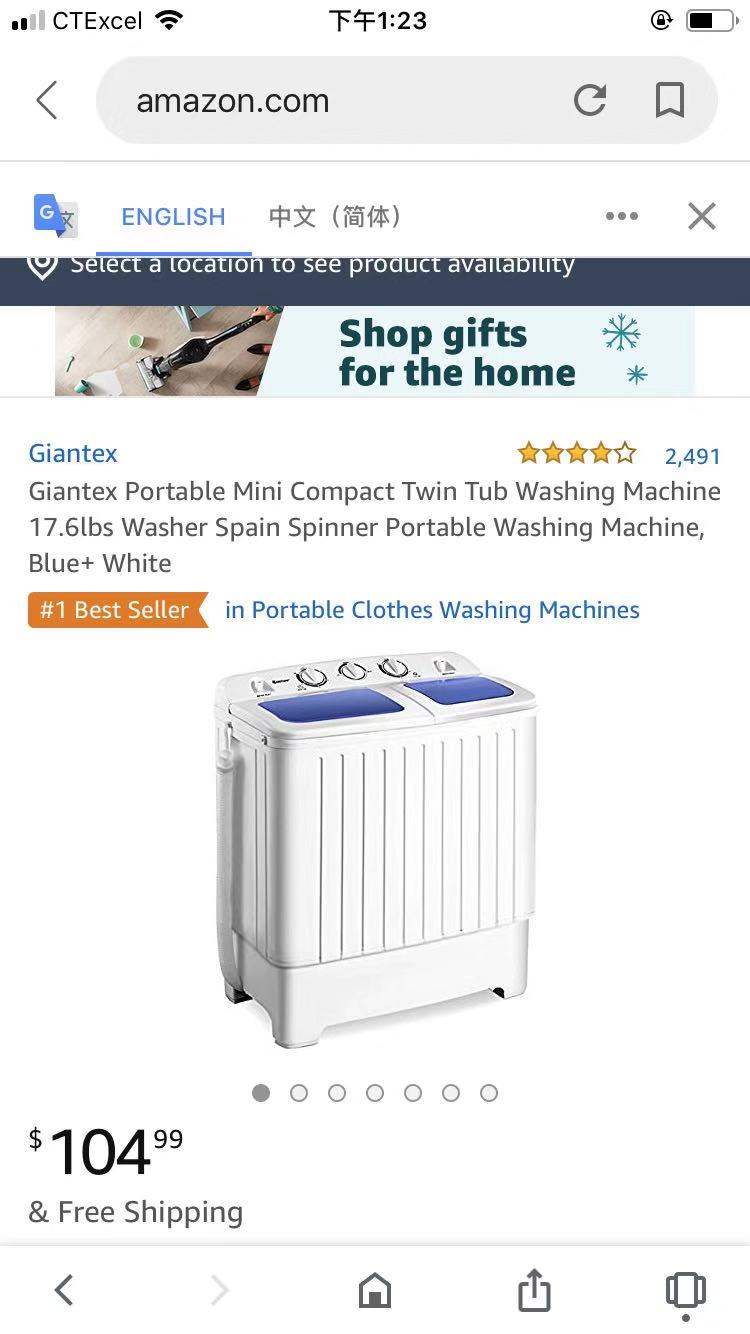Screen dimensions: 750x1334
Task: View the 2,491 customer reviews
Action: coord(692,456)
